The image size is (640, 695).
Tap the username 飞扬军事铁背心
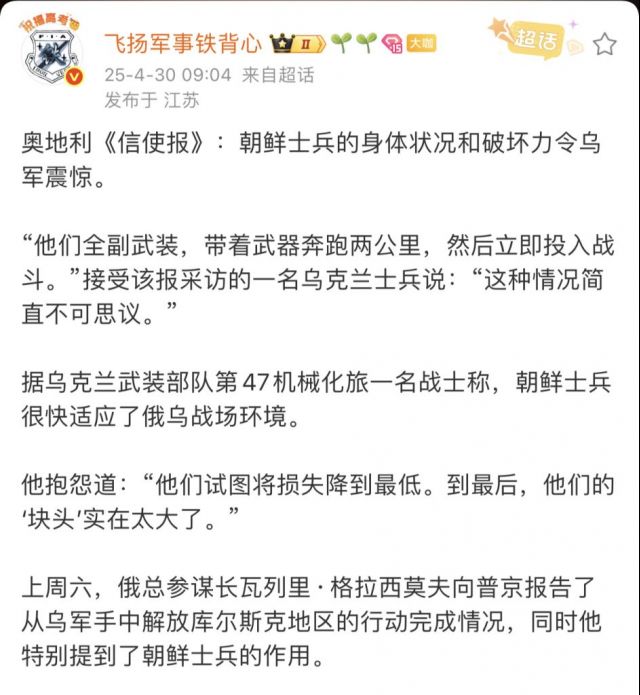click(183, 44)
